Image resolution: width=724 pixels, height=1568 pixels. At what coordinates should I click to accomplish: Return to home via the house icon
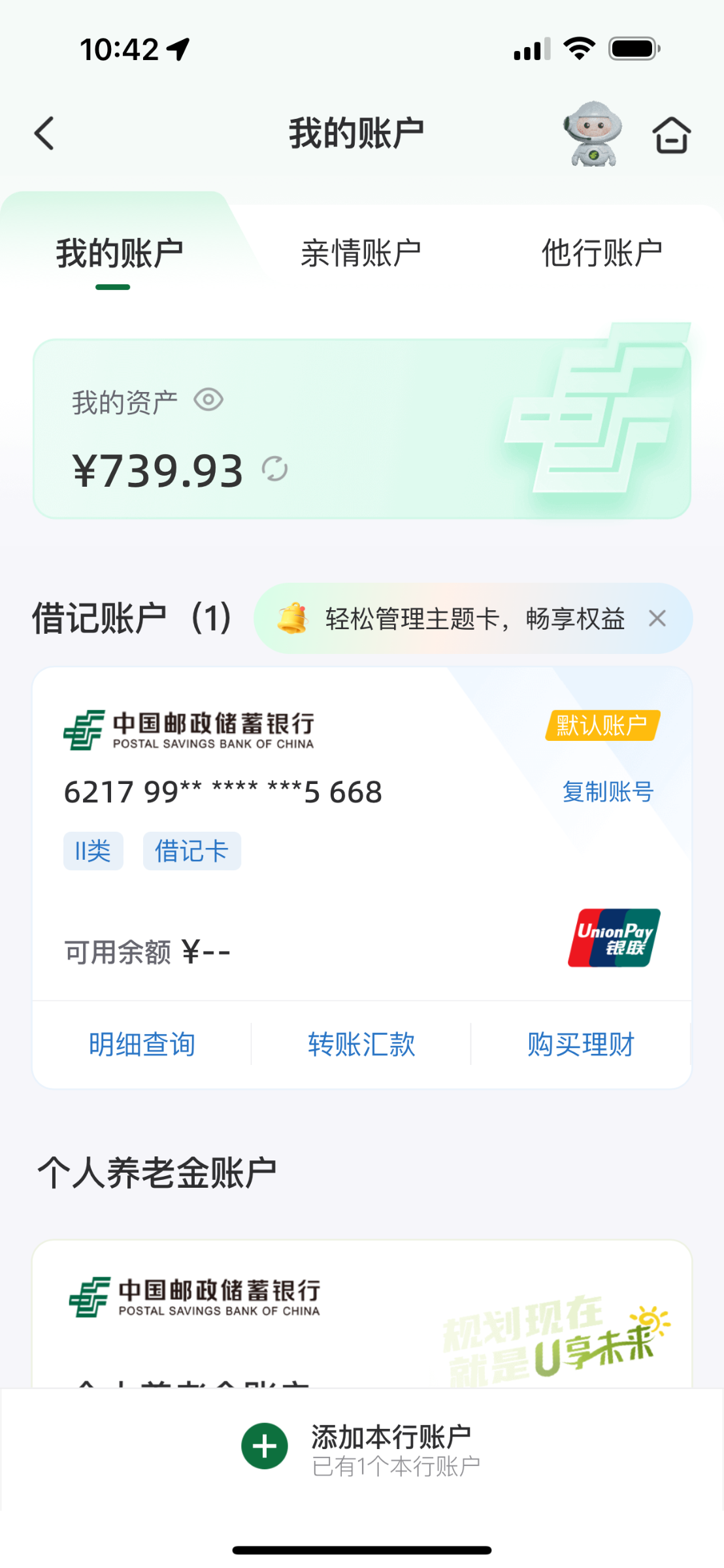point(671,135)
